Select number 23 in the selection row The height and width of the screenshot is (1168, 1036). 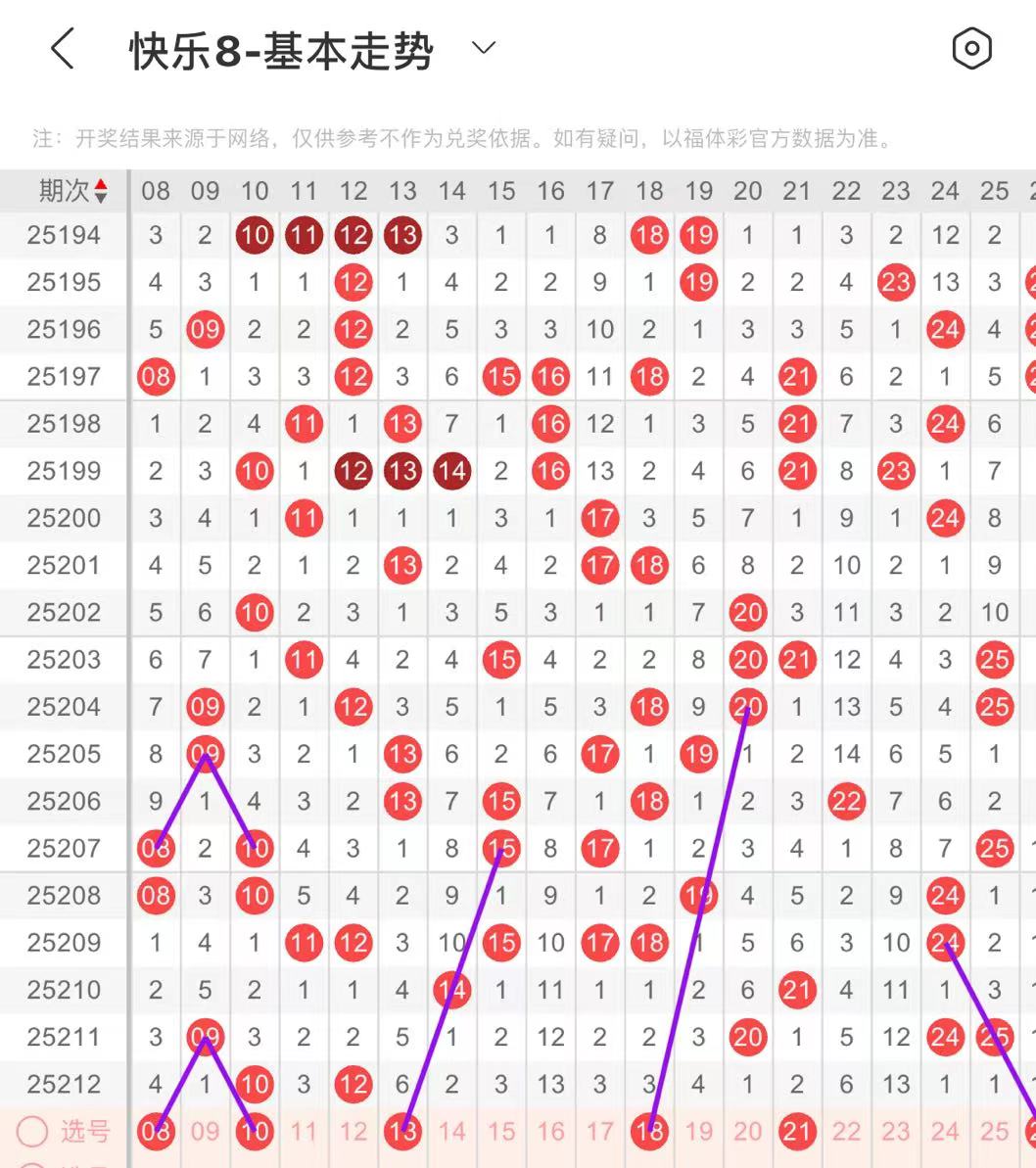(x=895, y=1132)
